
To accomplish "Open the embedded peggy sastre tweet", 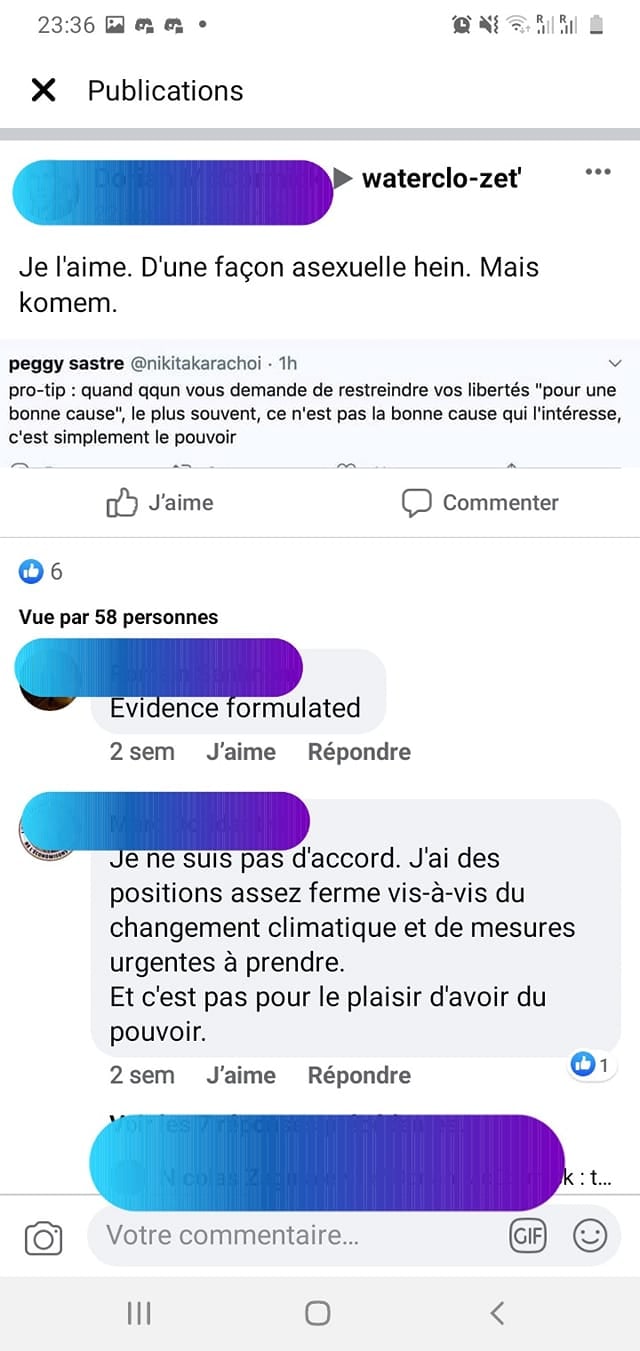I will pos(320,402).
